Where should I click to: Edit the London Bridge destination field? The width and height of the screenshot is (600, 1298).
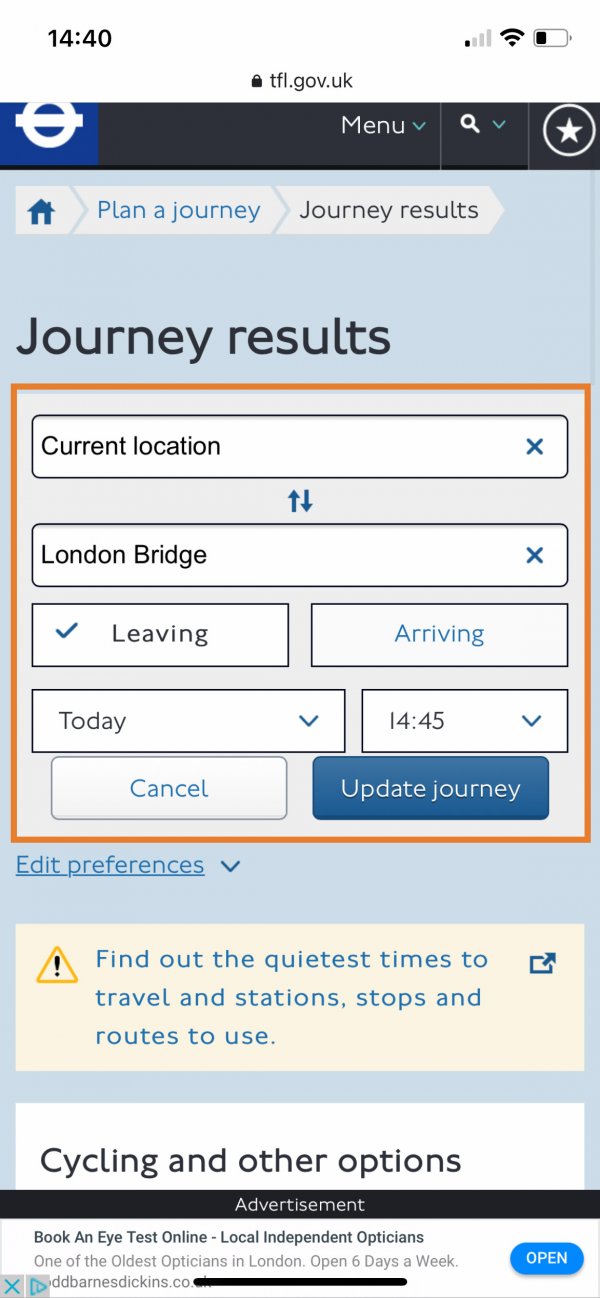pyautogui.click(x=270, y=555)
